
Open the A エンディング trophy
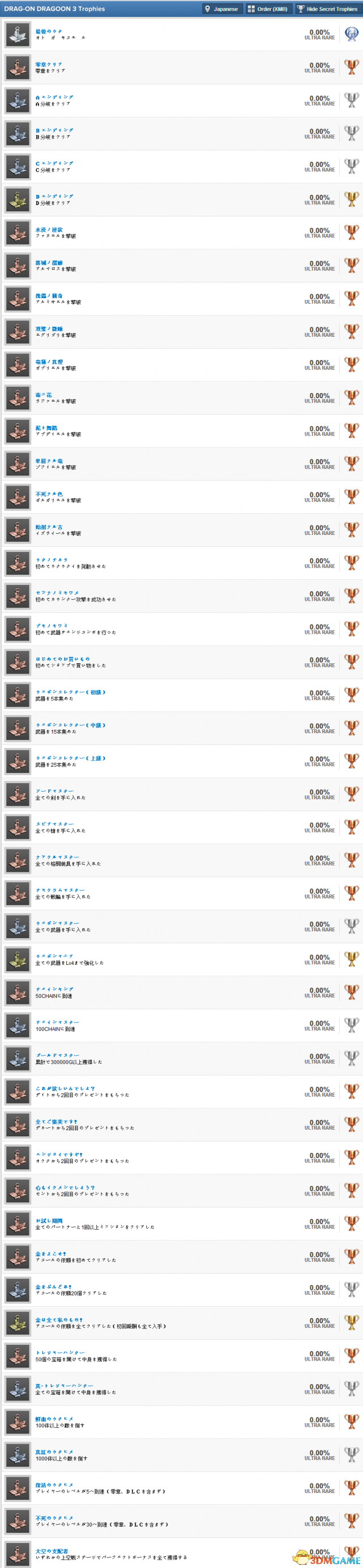pos(54,97)
